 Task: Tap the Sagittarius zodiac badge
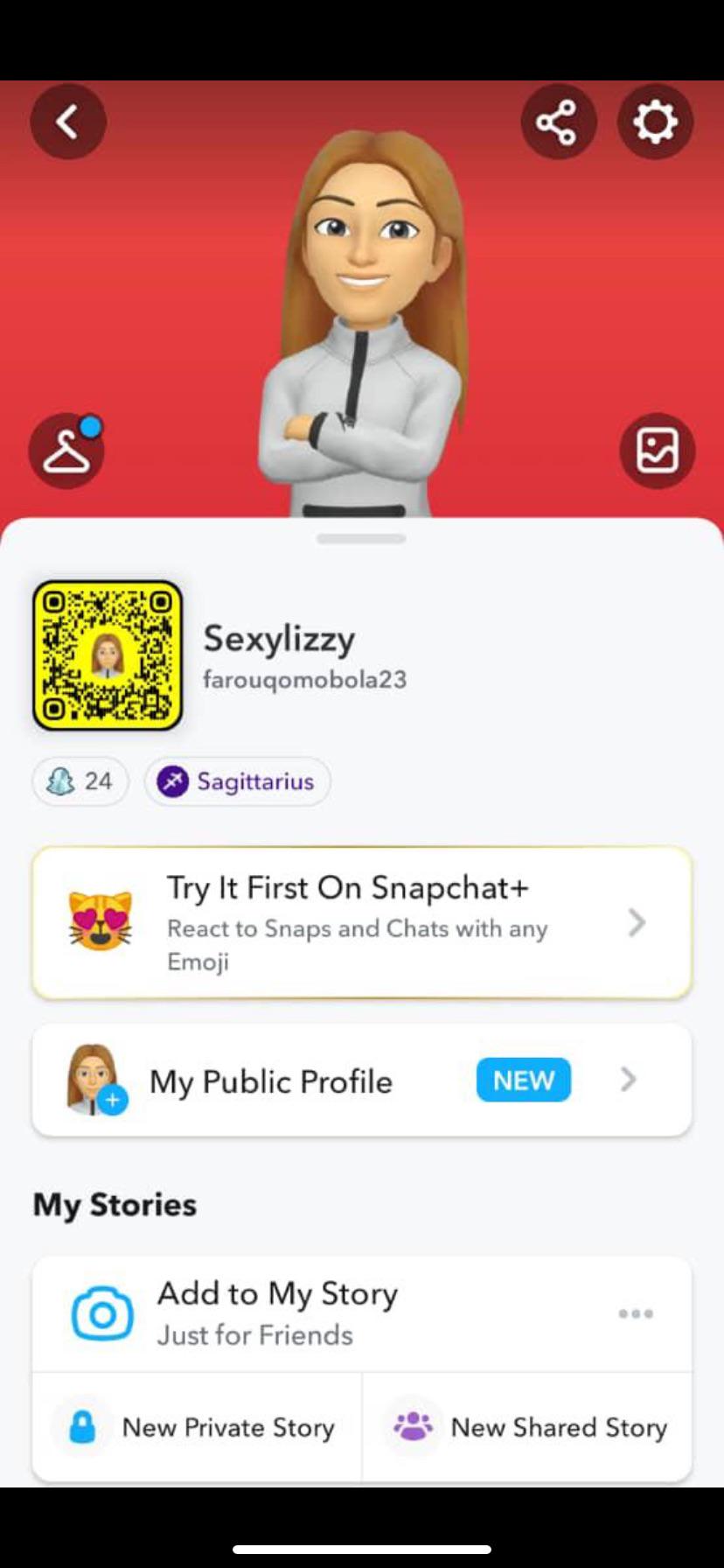pos(237,781)
